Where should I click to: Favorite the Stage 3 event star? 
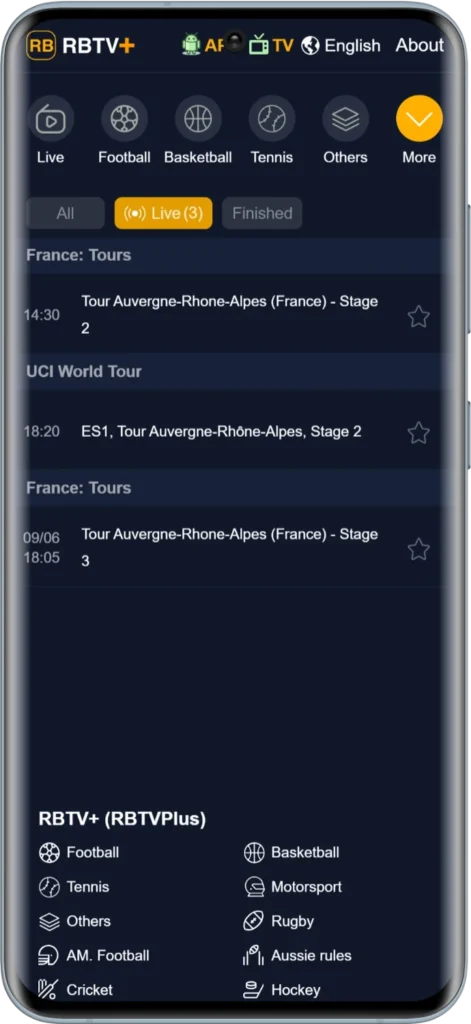click(x=419, y=549)
